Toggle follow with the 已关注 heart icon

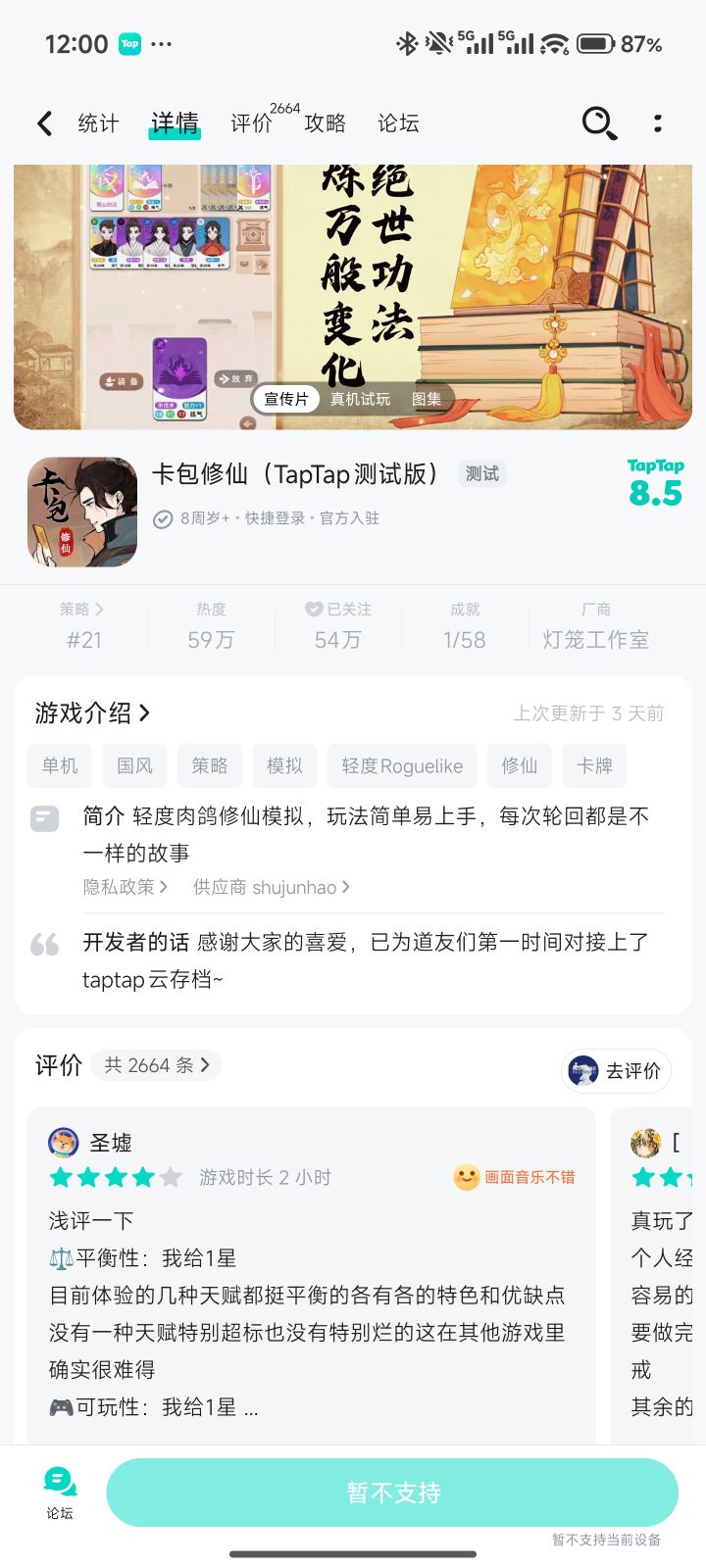(x=313, y=608)
